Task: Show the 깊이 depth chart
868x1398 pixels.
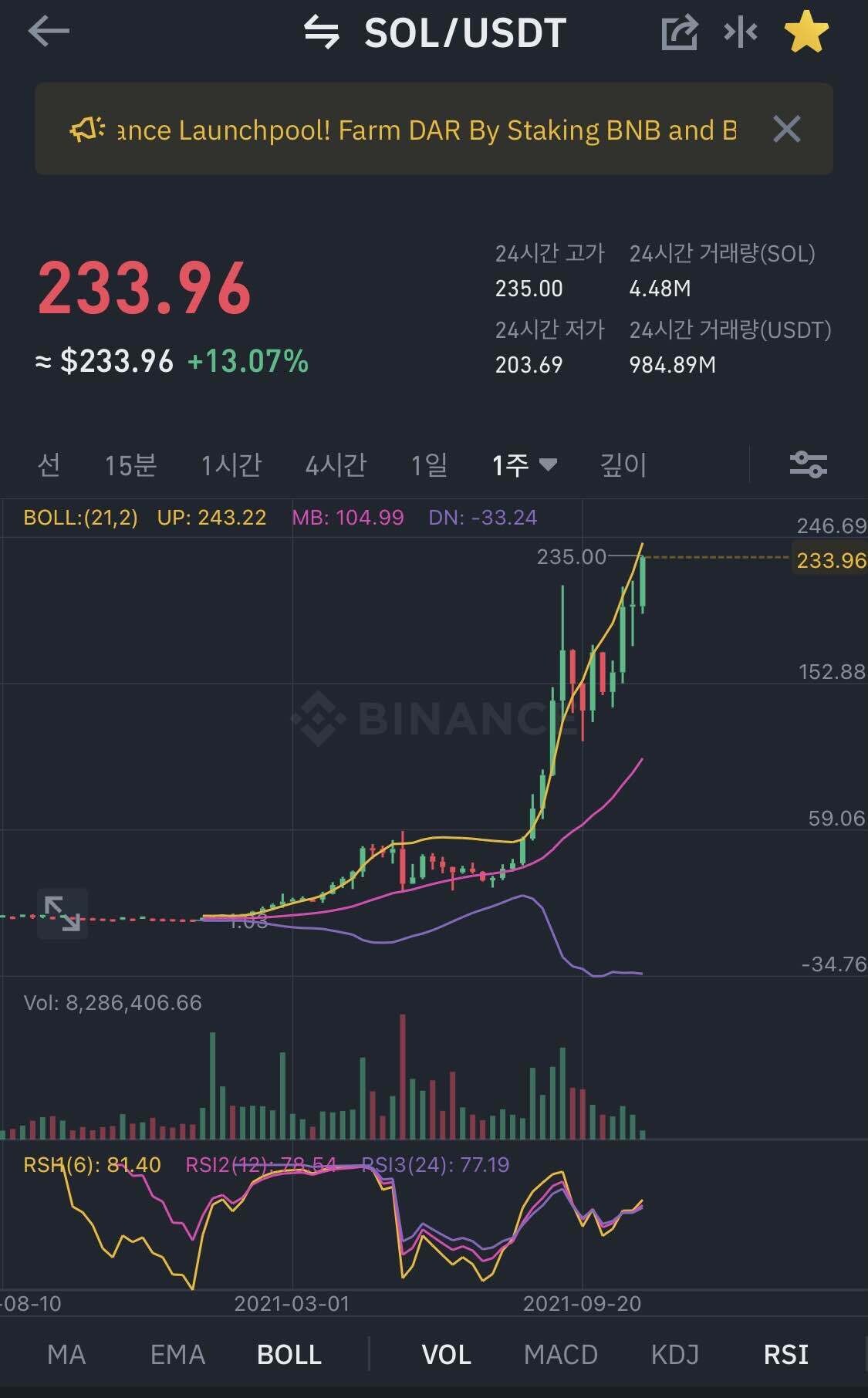Action: point(623,464)
